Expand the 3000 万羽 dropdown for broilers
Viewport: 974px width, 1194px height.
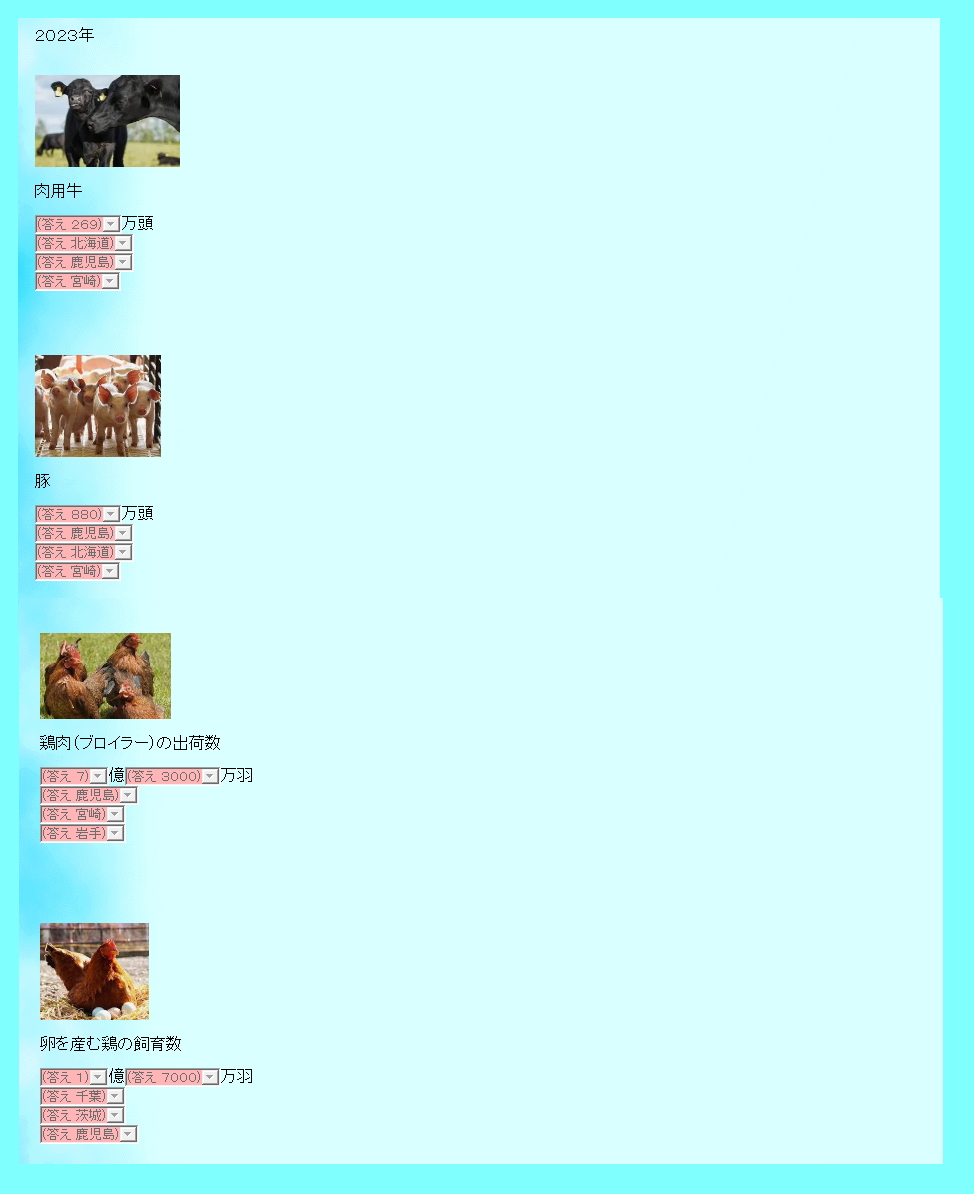[172, 776]
